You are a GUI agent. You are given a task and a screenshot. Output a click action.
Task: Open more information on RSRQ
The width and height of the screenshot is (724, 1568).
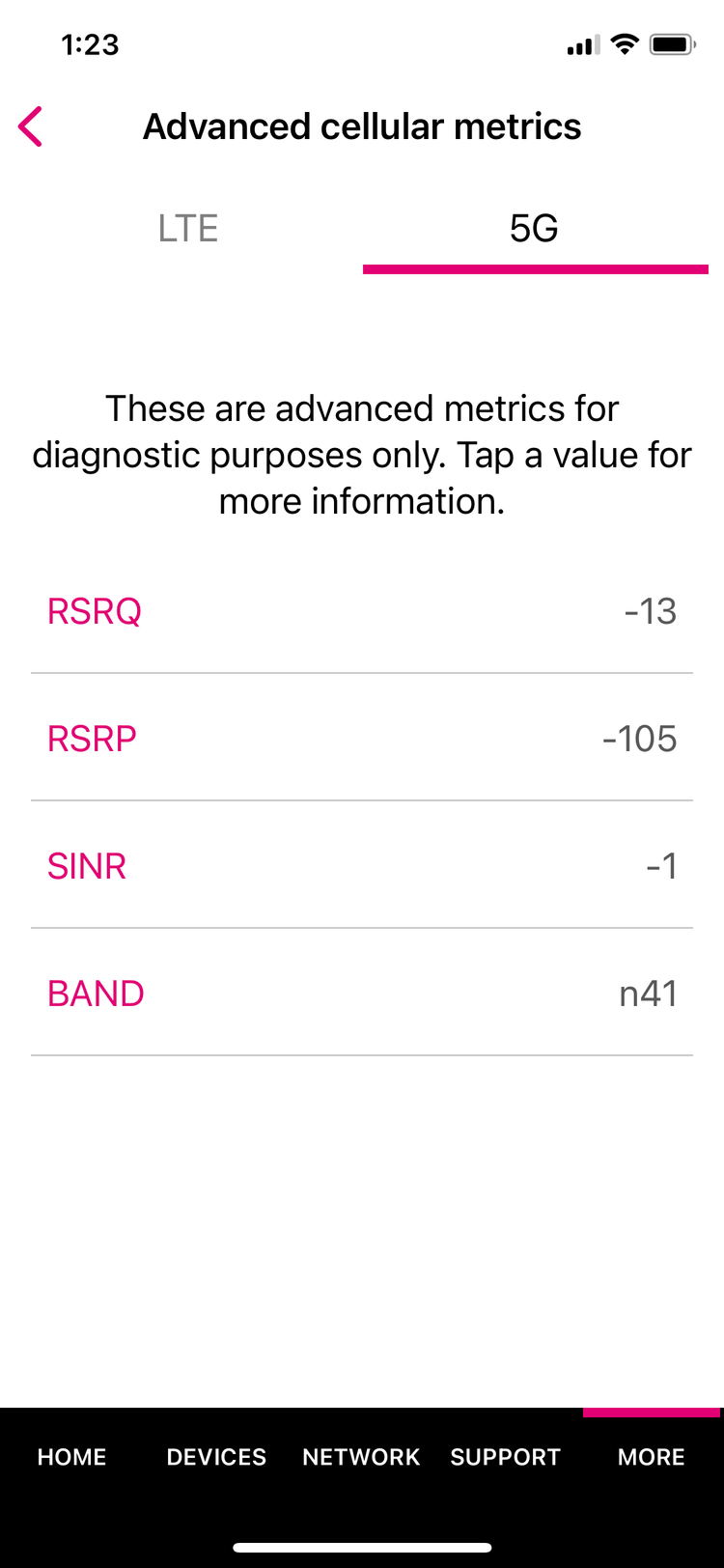[362, 611]
